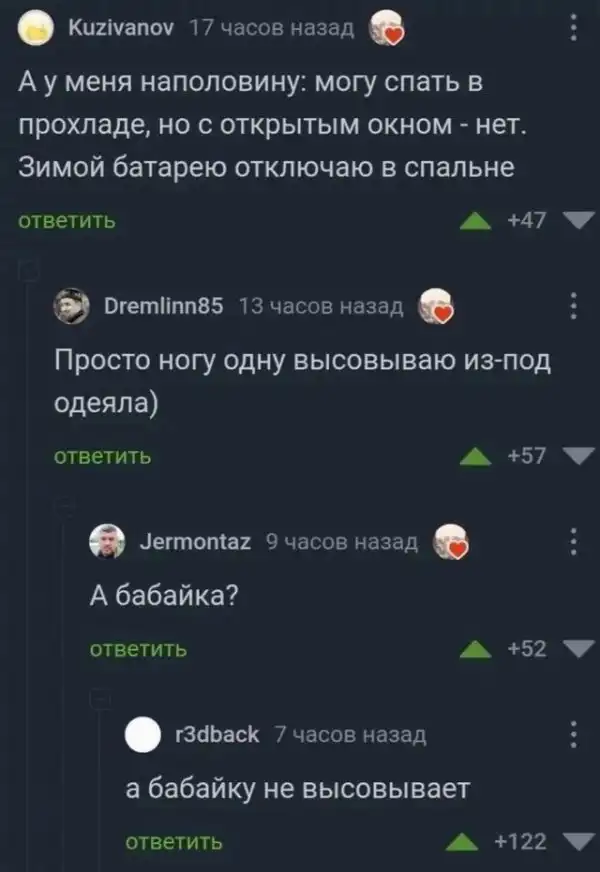Reply to Dremlinn85's comment
Viewport: 600px width, 872px height.
pos(101,457)
